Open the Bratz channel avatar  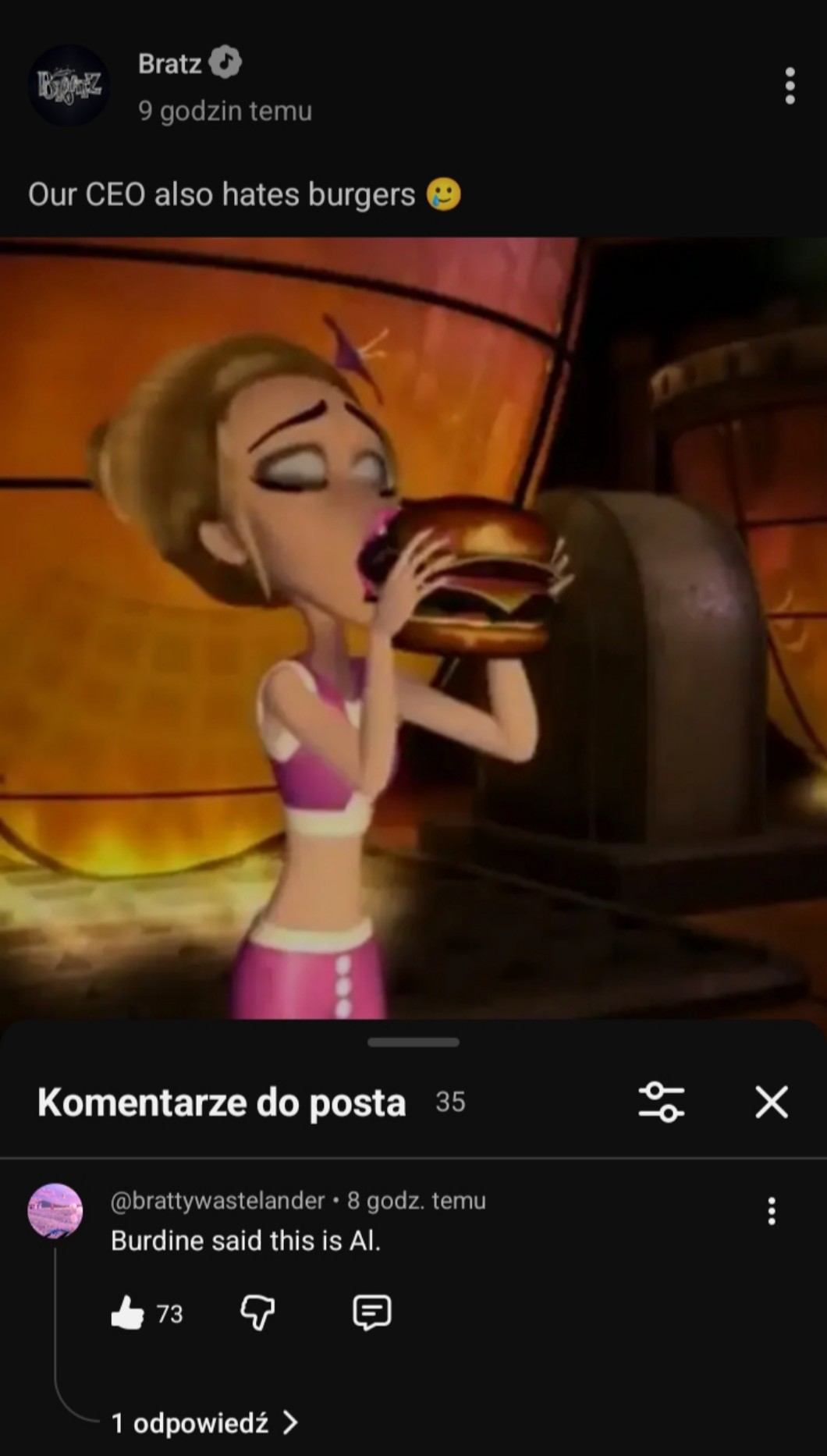(69, 86)
